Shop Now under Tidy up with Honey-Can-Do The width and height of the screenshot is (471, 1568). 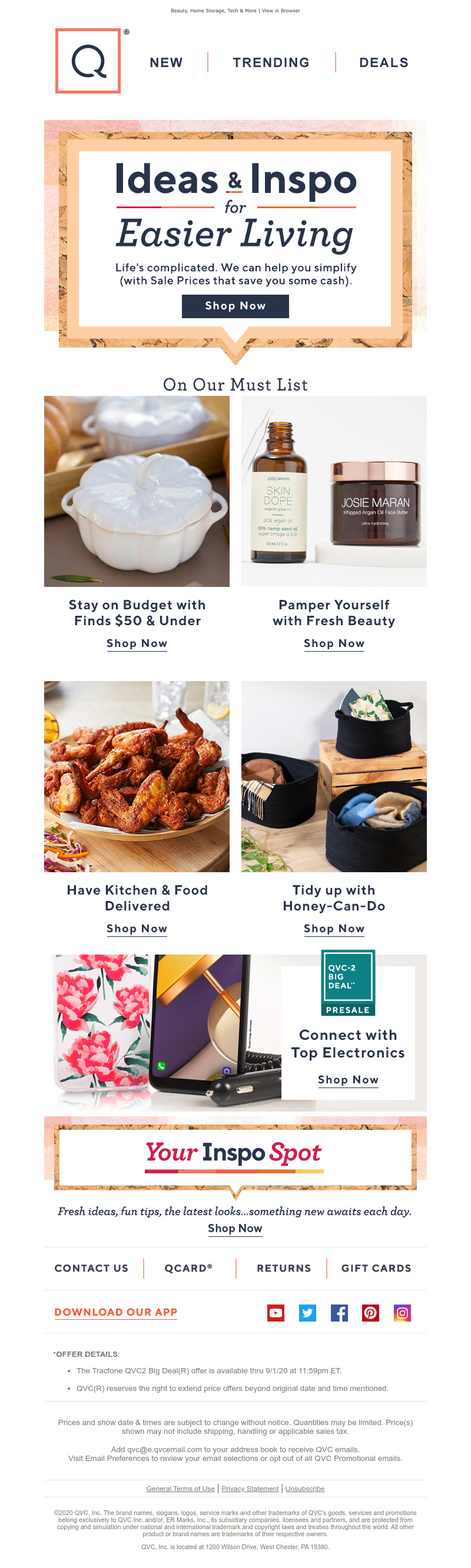334,929
